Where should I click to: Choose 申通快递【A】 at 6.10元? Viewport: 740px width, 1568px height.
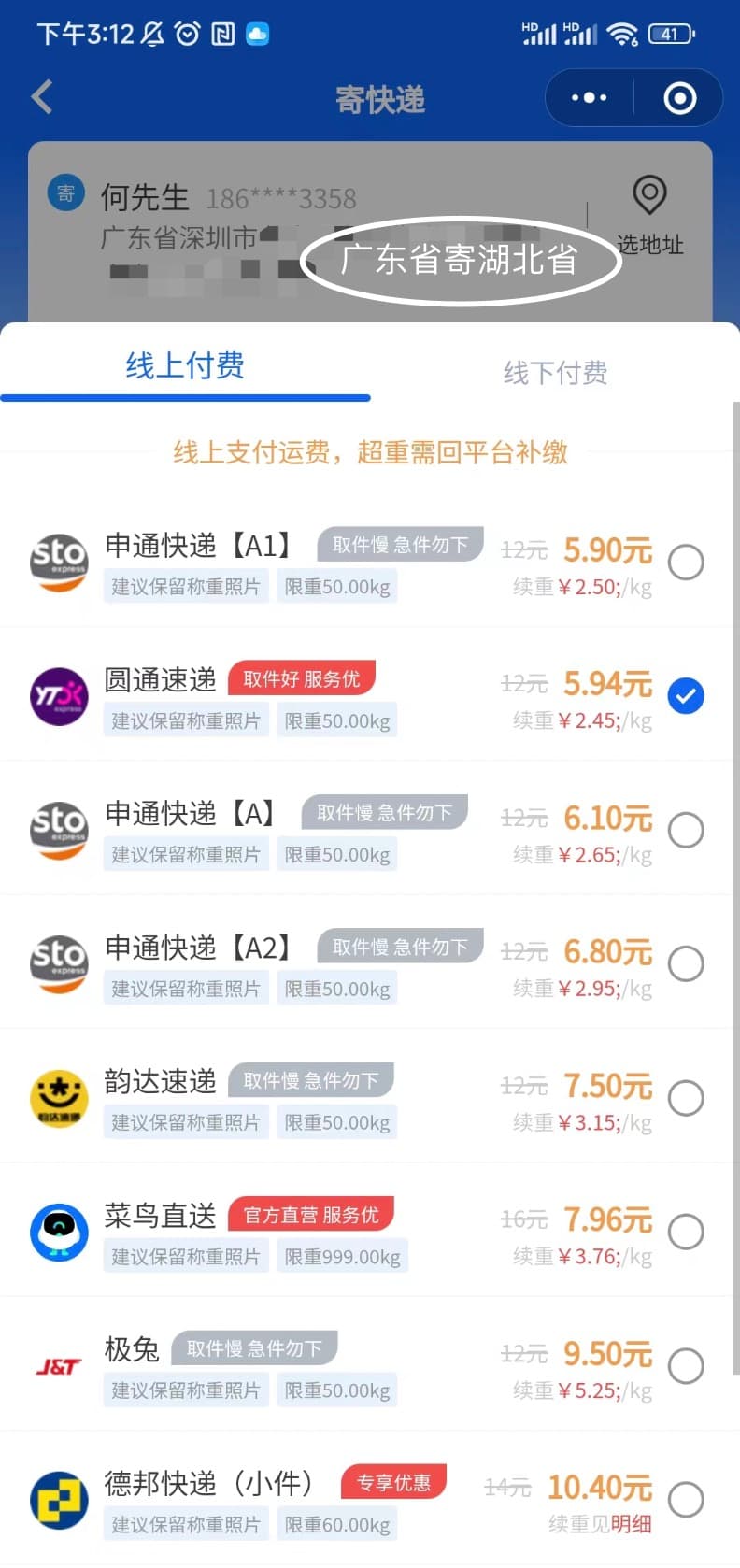(686, 830)
